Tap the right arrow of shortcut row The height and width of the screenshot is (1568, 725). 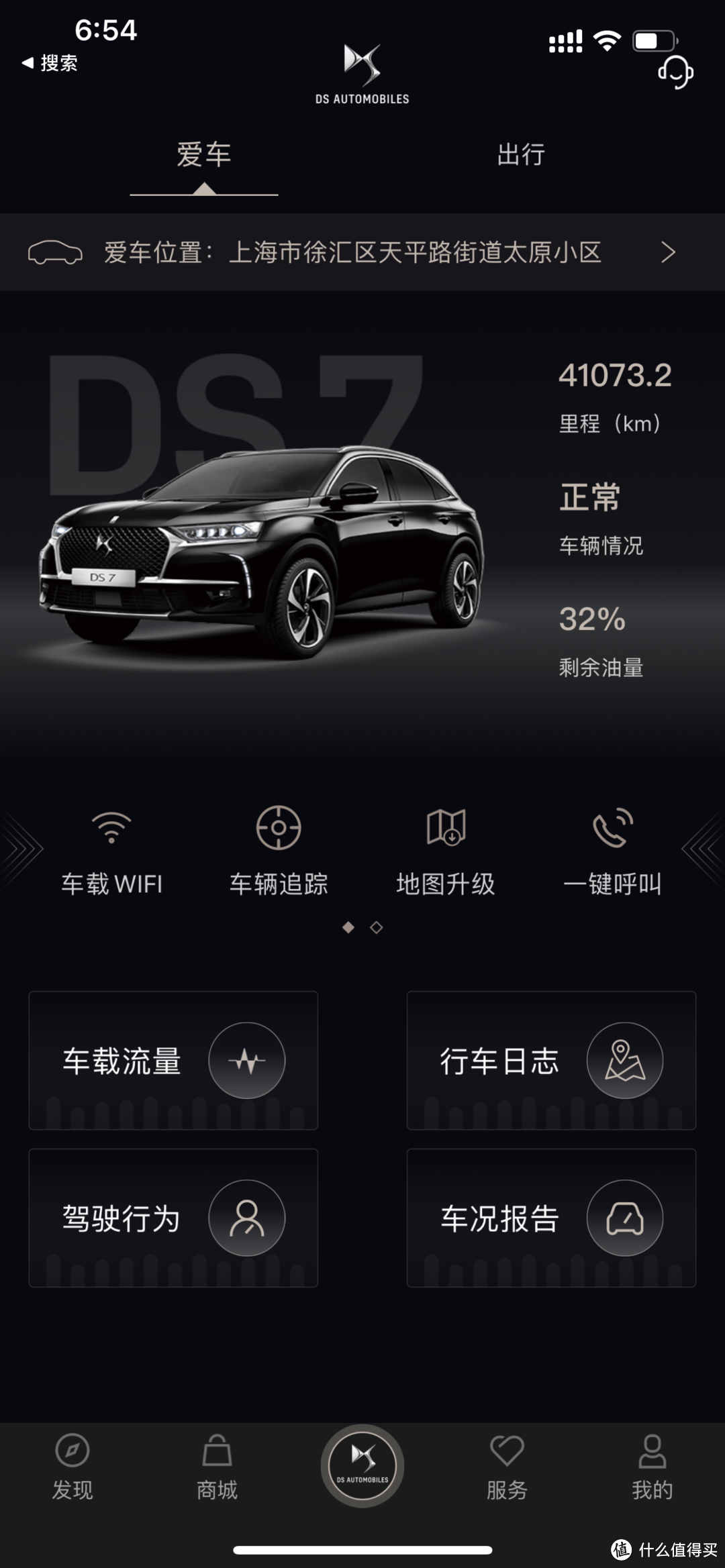coord(702,849)
